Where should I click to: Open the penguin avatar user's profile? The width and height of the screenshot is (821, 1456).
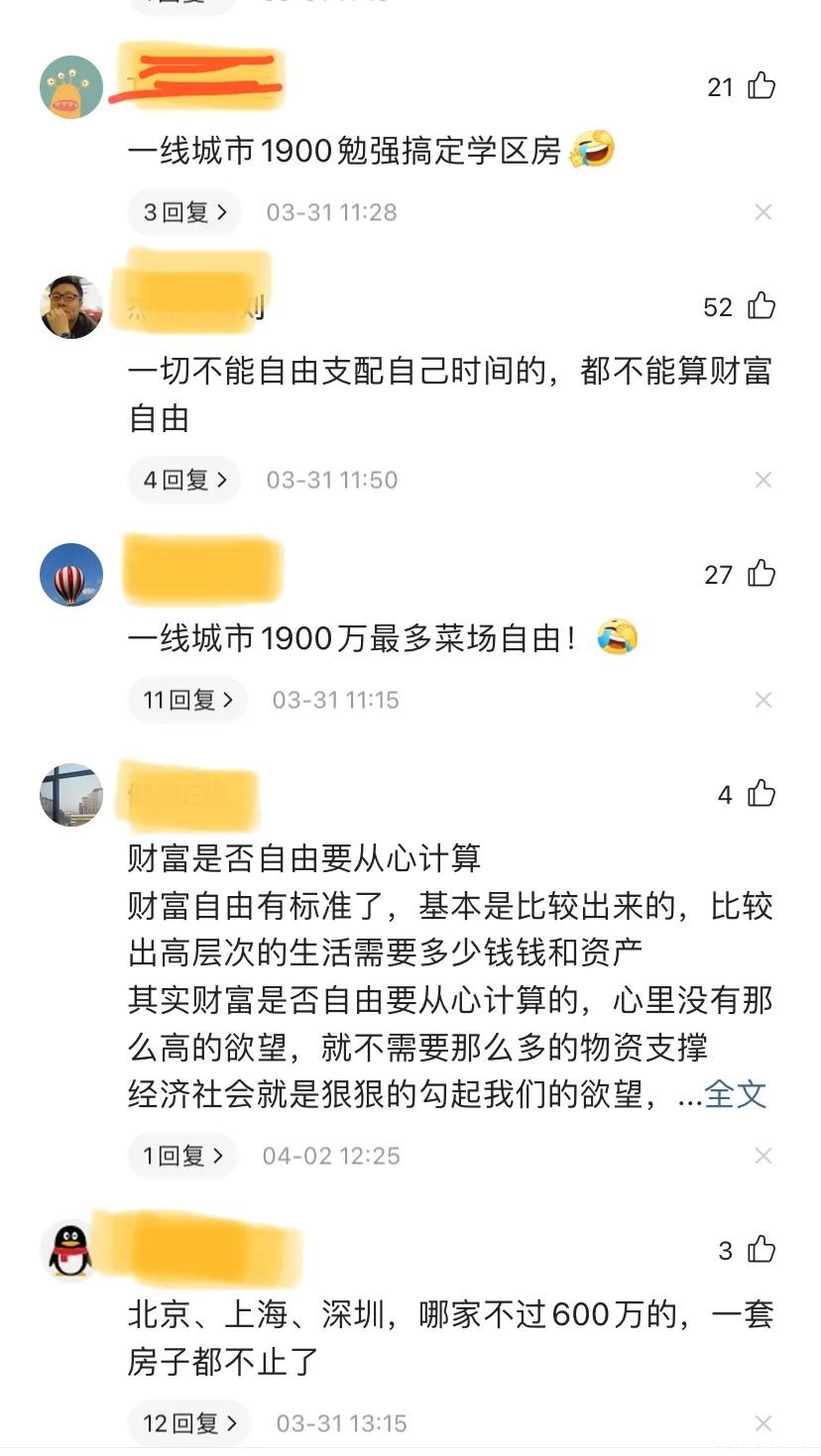coord(71,1251)
